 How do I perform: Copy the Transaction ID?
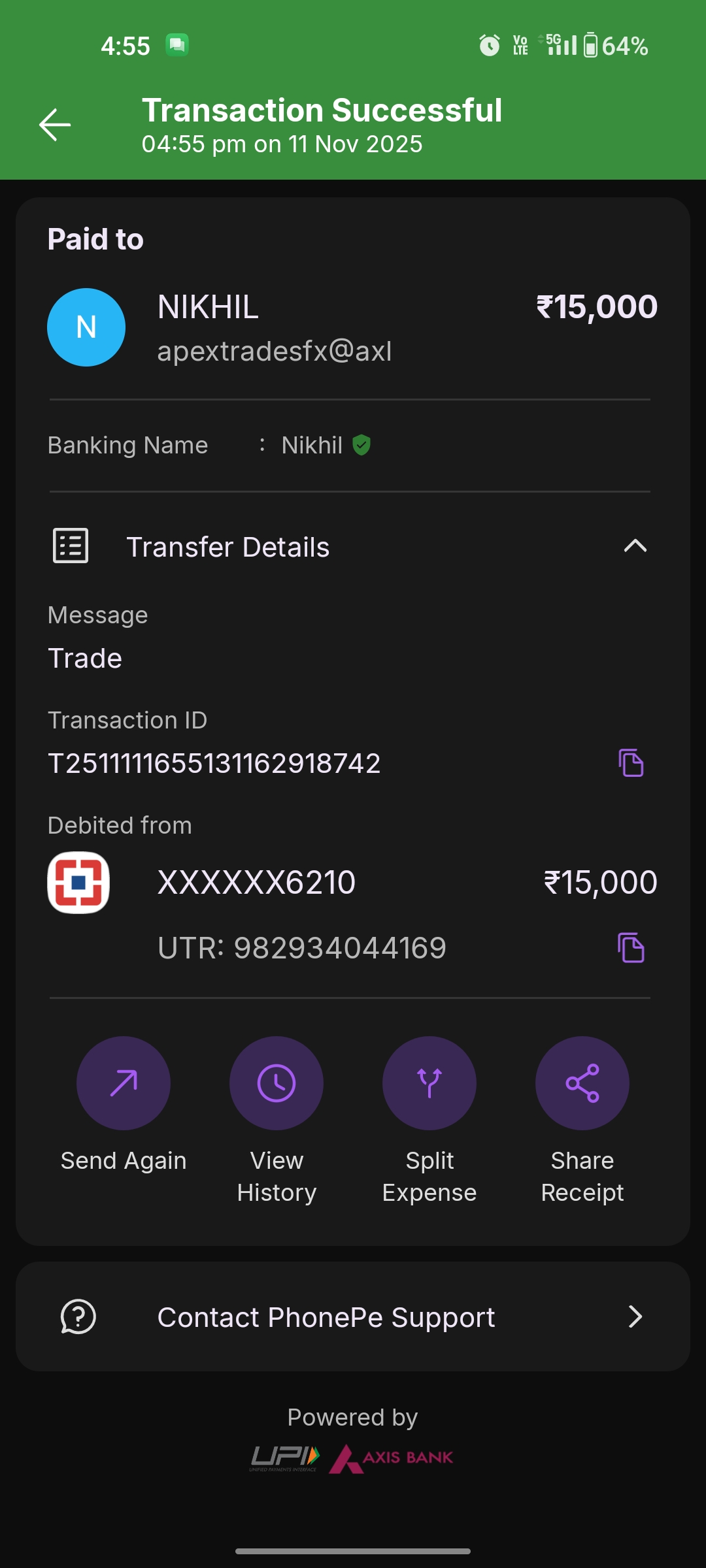(x=631, y=763)
